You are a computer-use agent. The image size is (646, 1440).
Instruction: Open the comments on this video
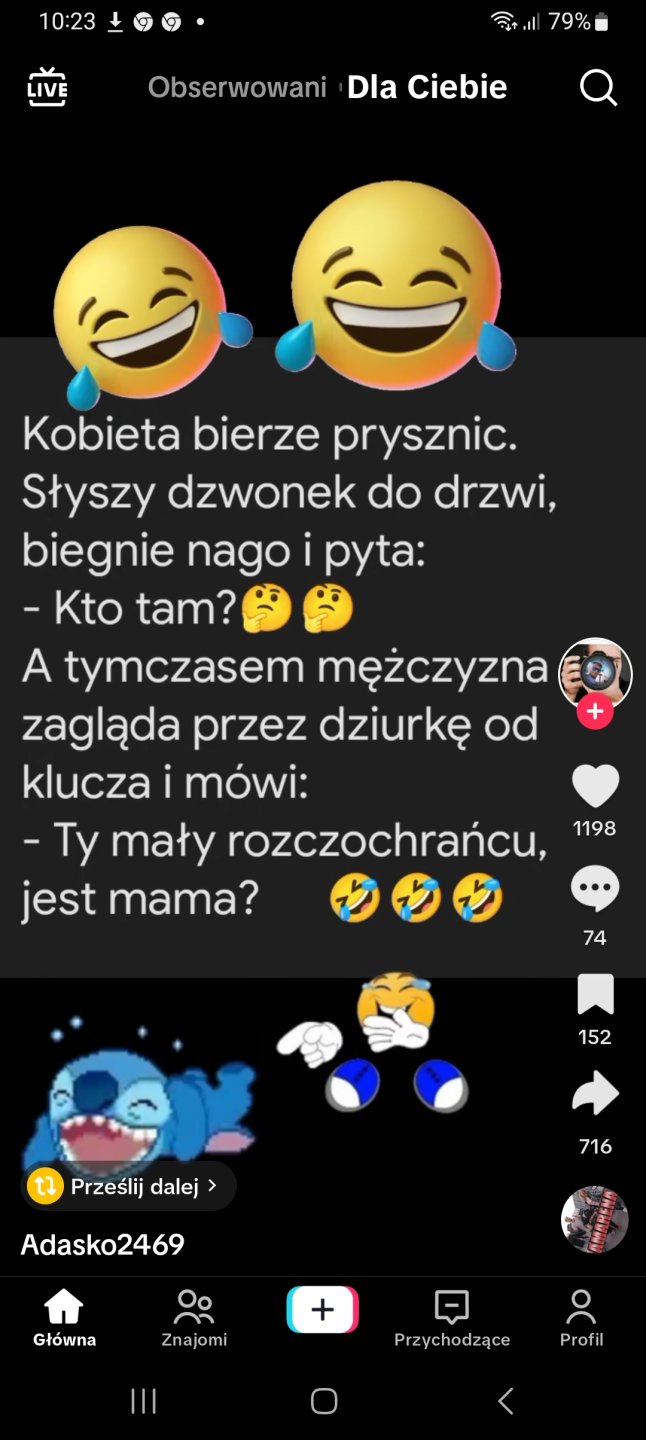point(595,888)
